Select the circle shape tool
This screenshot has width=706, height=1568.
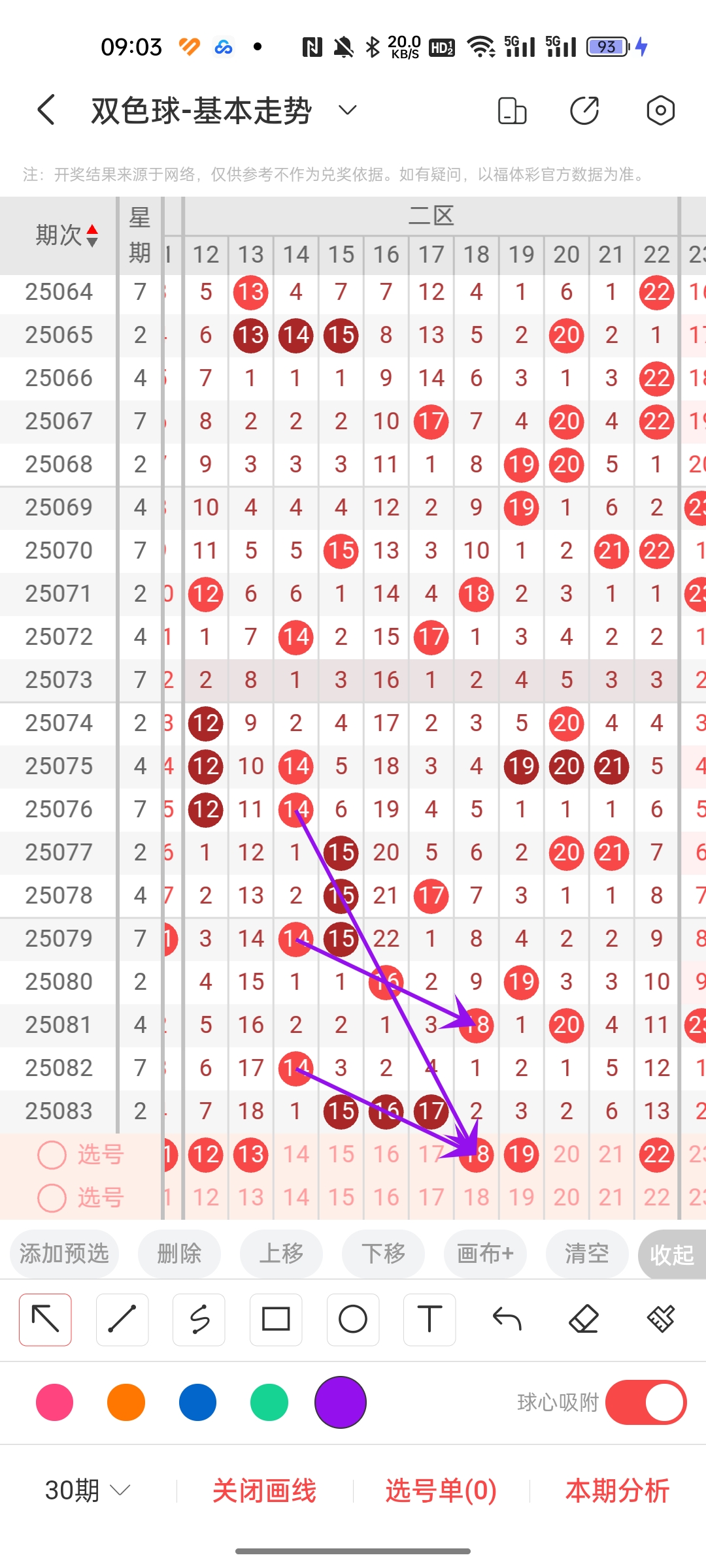click(x=353, y=1320)
